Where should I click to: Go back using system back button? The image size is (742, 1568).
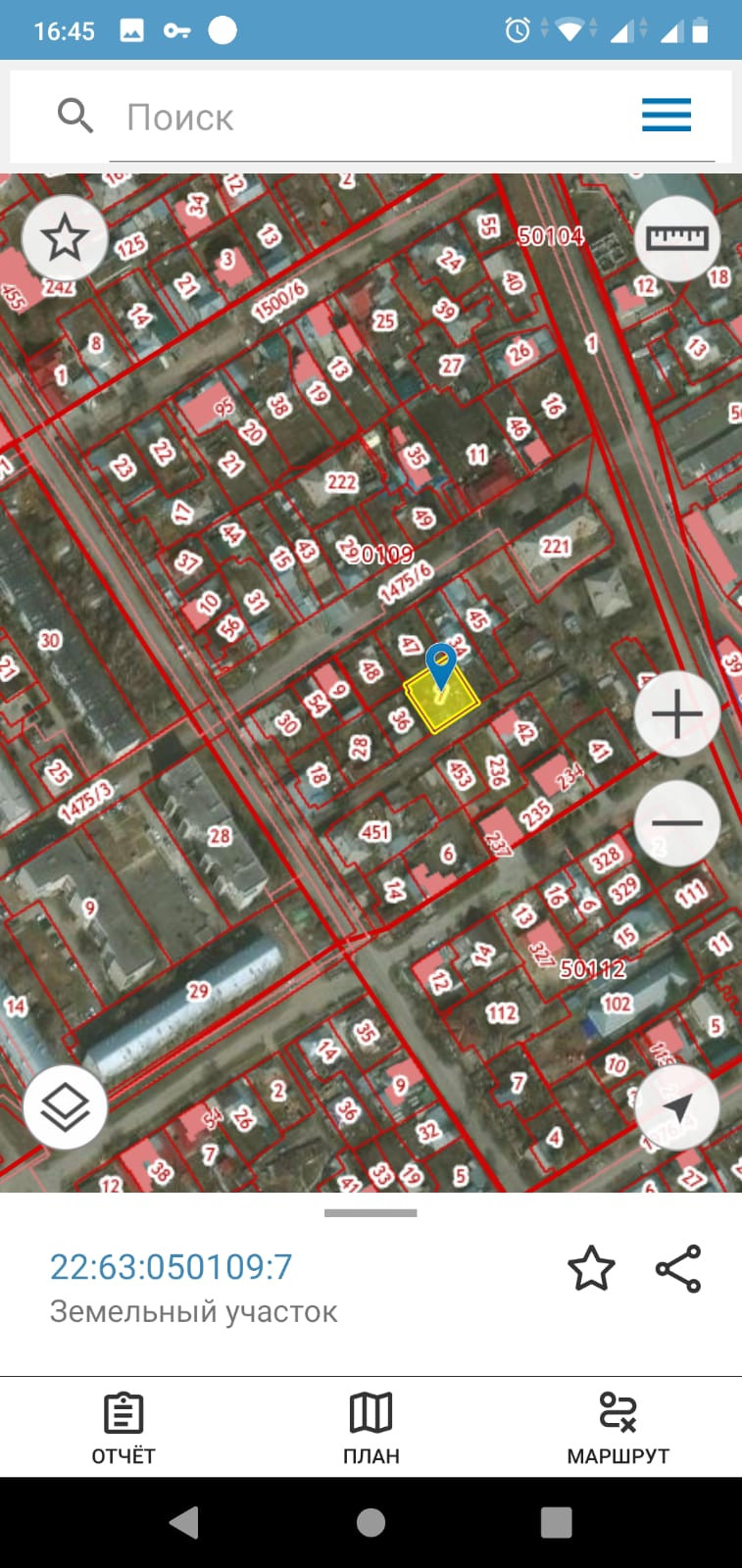point(184,1522)
